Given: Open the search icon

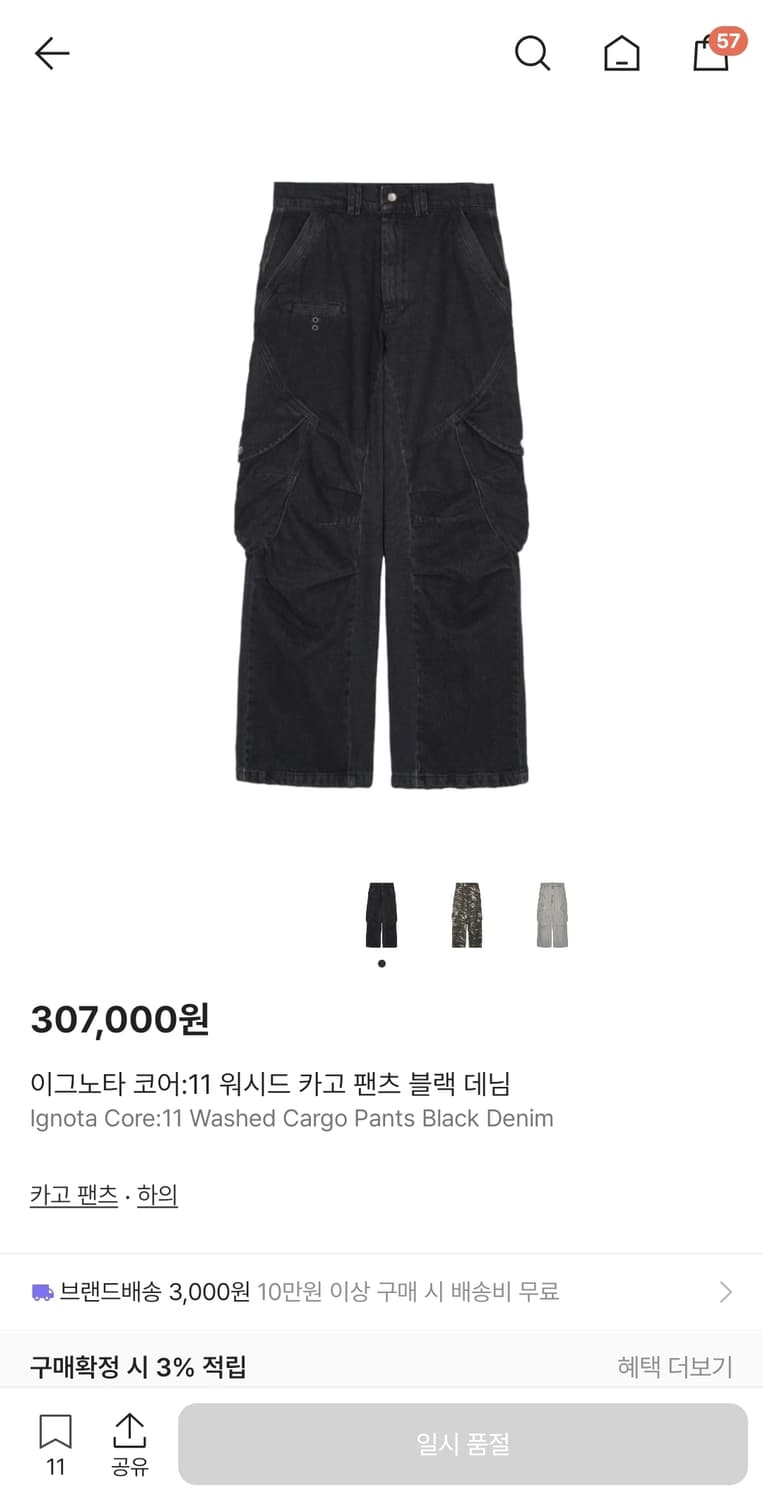Looking at the screenshot, I should click(533, 54).
